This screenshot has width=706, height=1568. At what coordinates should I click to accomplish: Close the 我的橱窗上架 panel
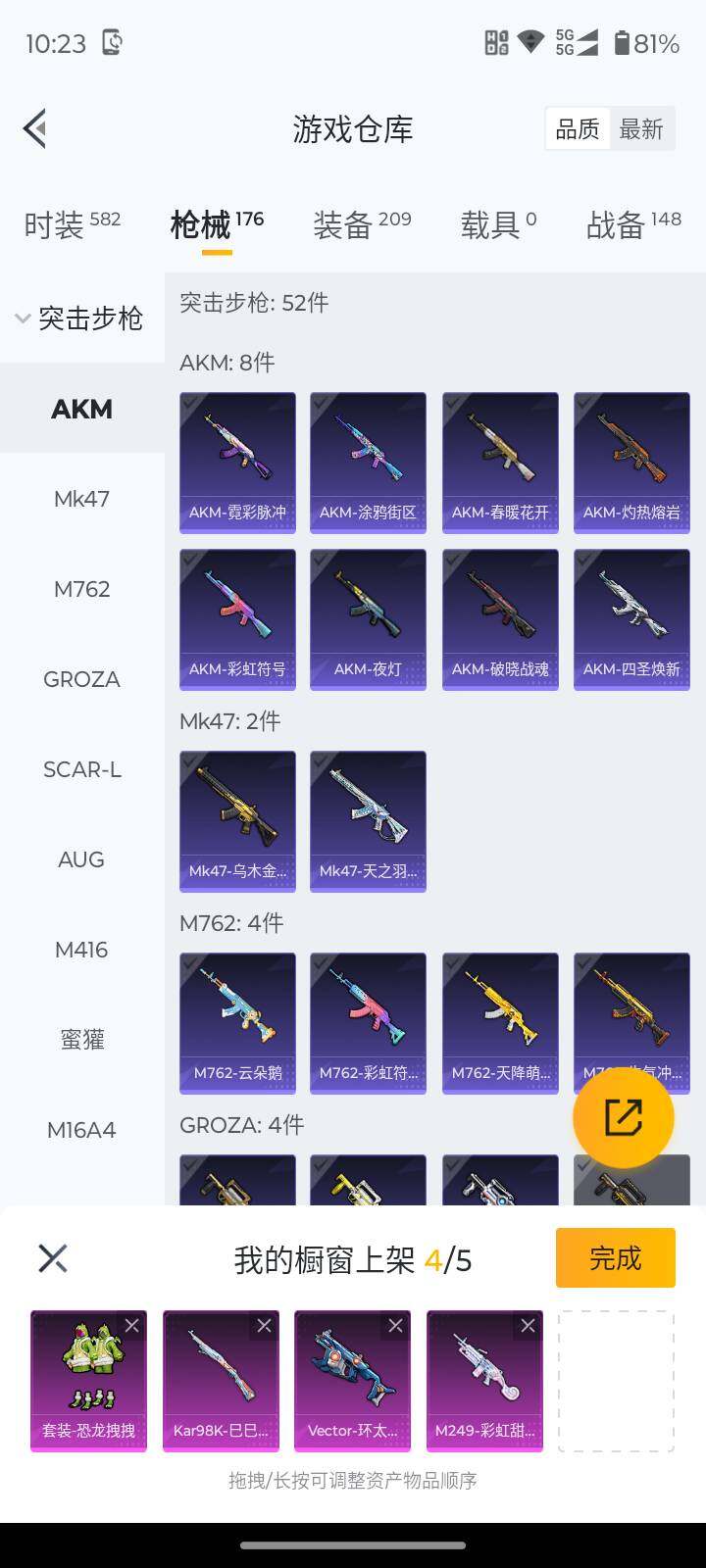53,1258
